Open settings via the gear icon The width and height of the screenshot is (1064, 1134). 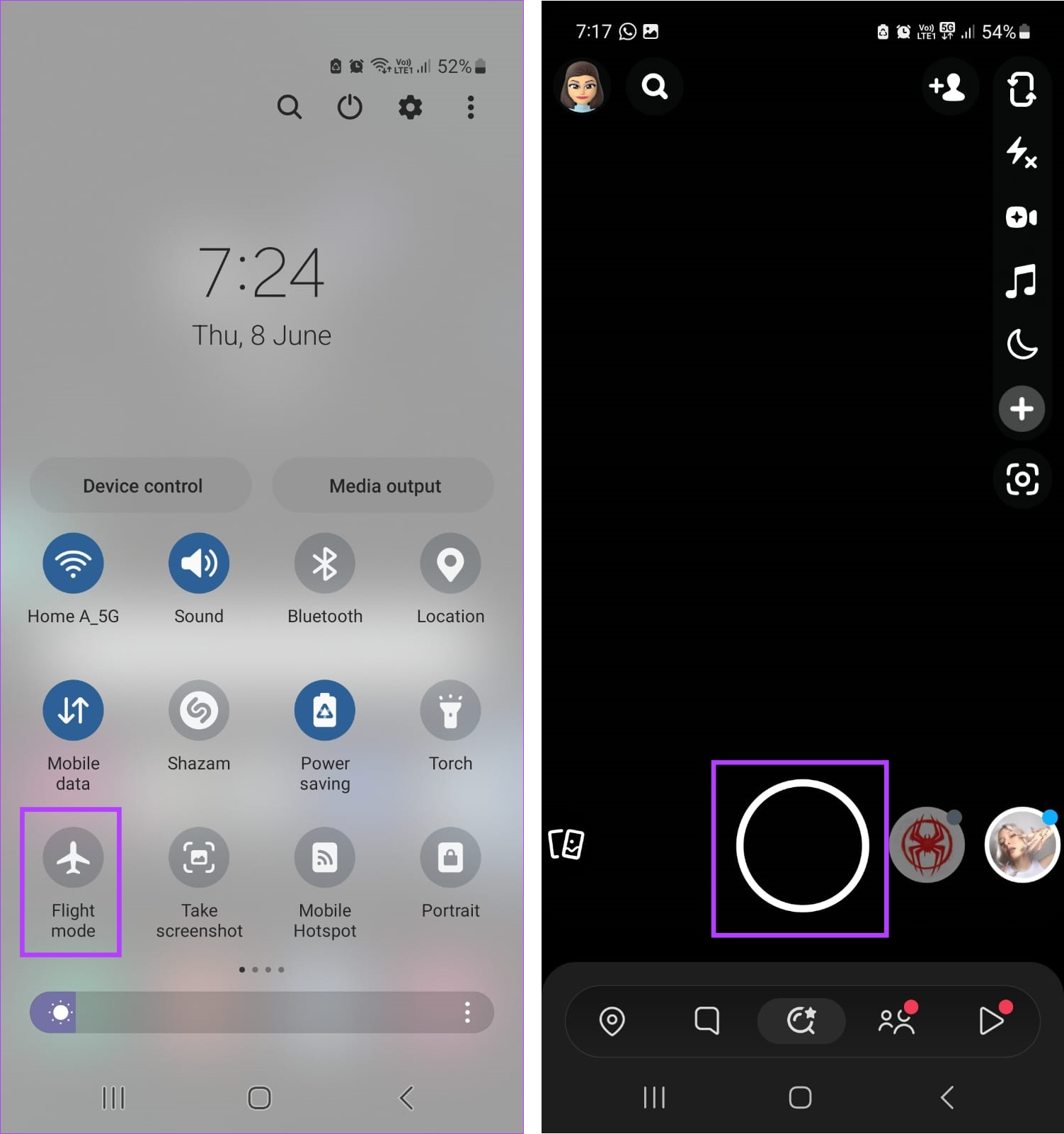(x=410, y=108)
